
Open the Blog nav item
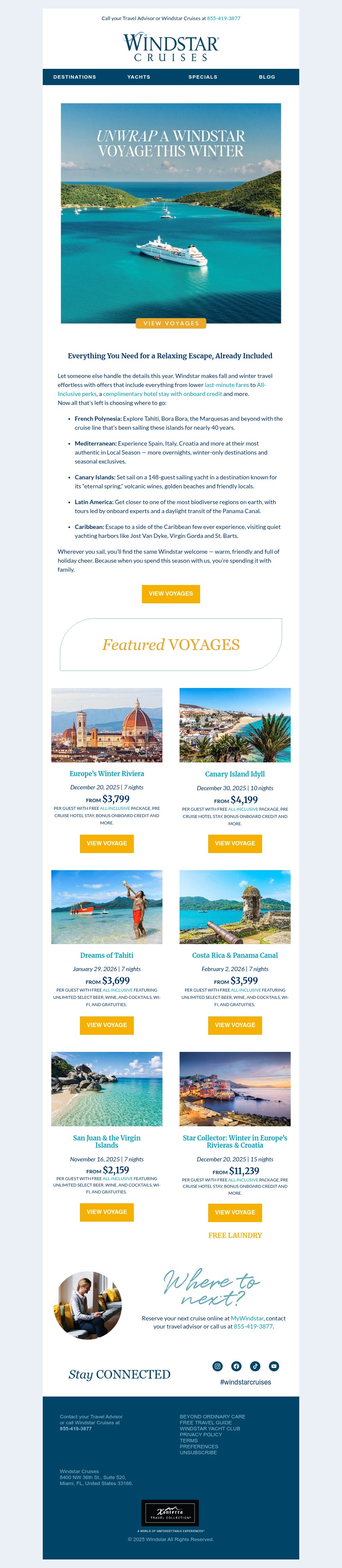(x=266, y=77)
